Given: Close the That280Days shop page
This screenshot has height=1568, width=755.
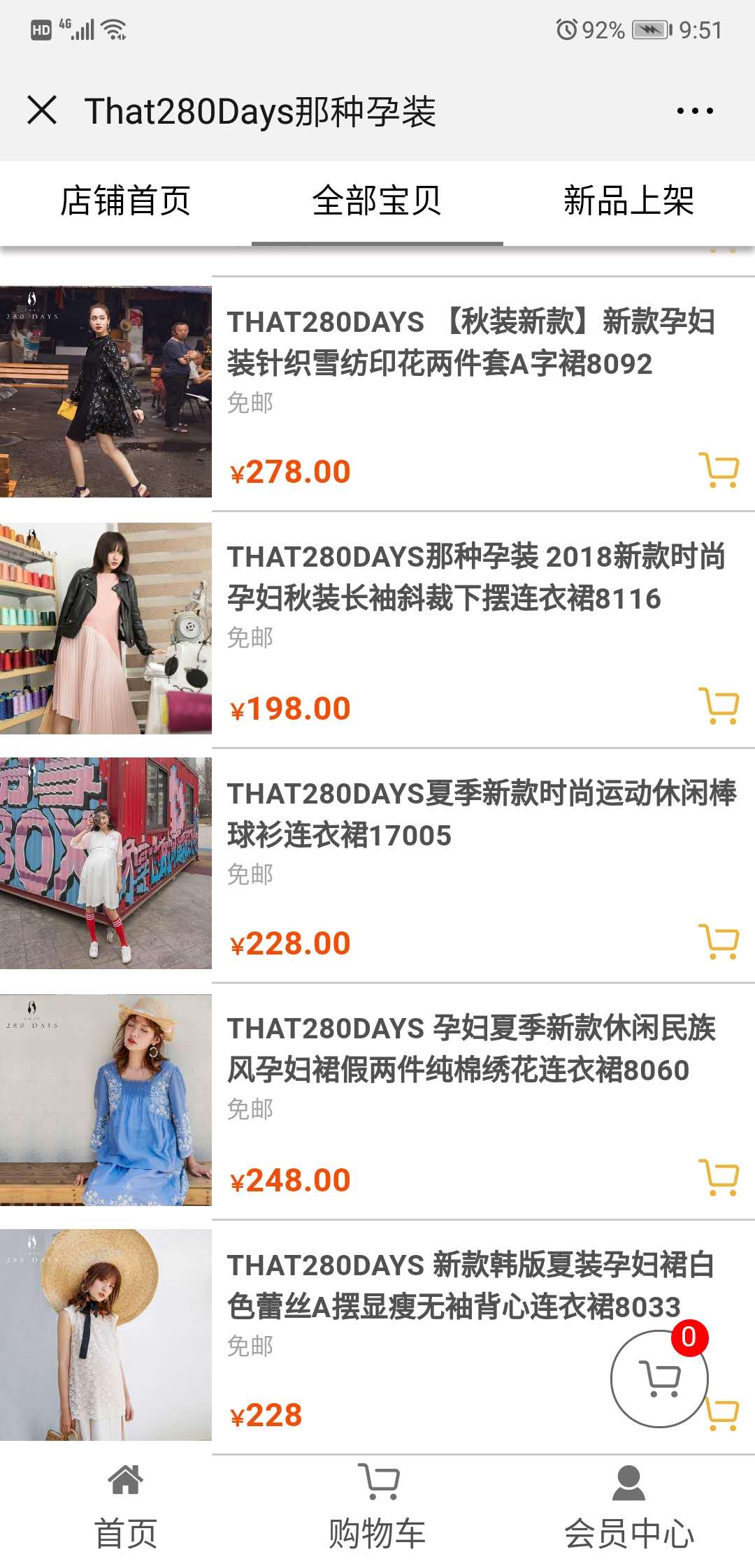Looking at the screenshot, I should coord(42,110).
